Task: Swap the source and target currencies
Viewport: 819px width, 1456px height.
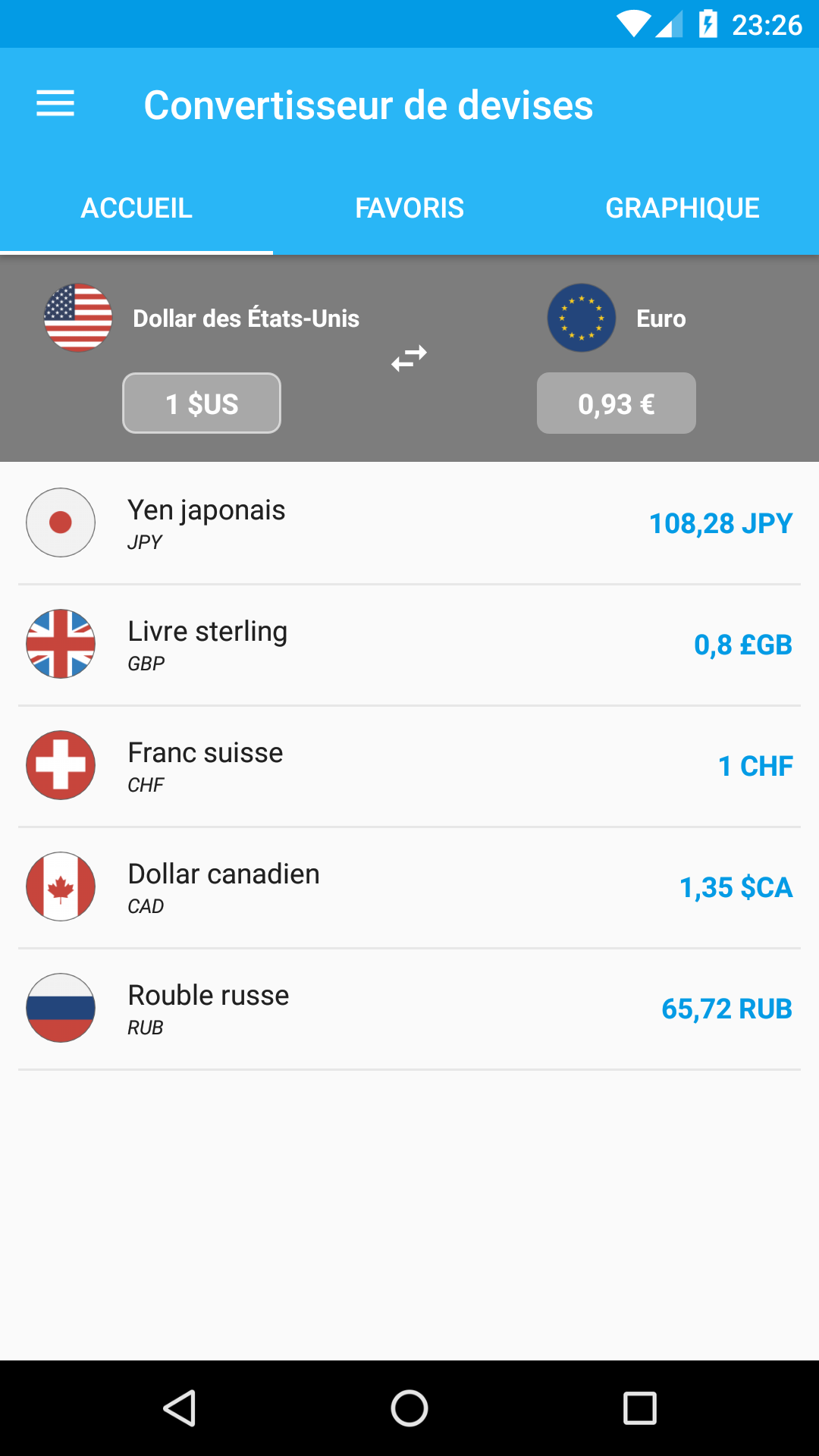Action: pos(409,358)
